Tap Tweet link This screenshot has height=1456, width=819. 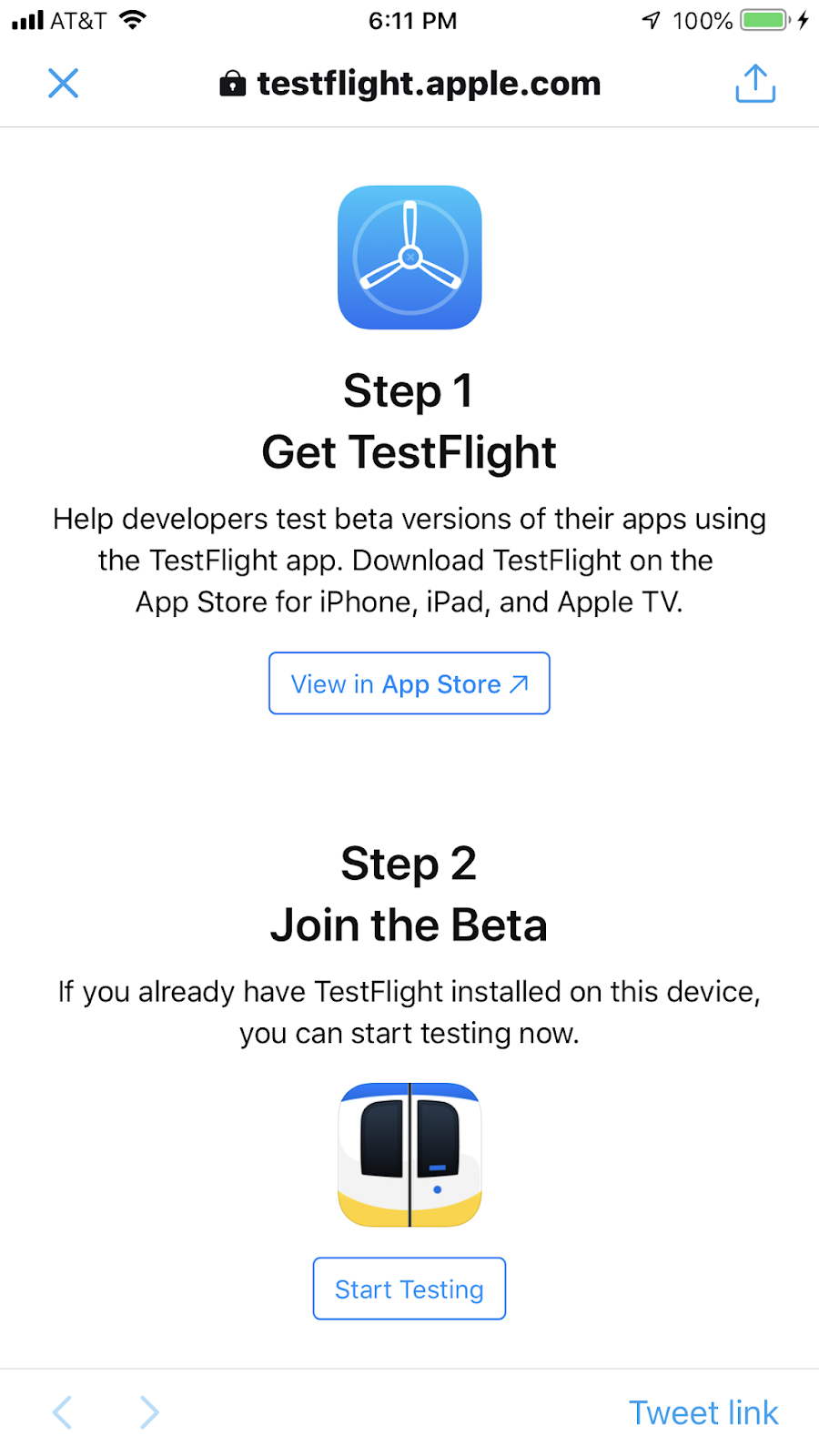coord(703,1412)
